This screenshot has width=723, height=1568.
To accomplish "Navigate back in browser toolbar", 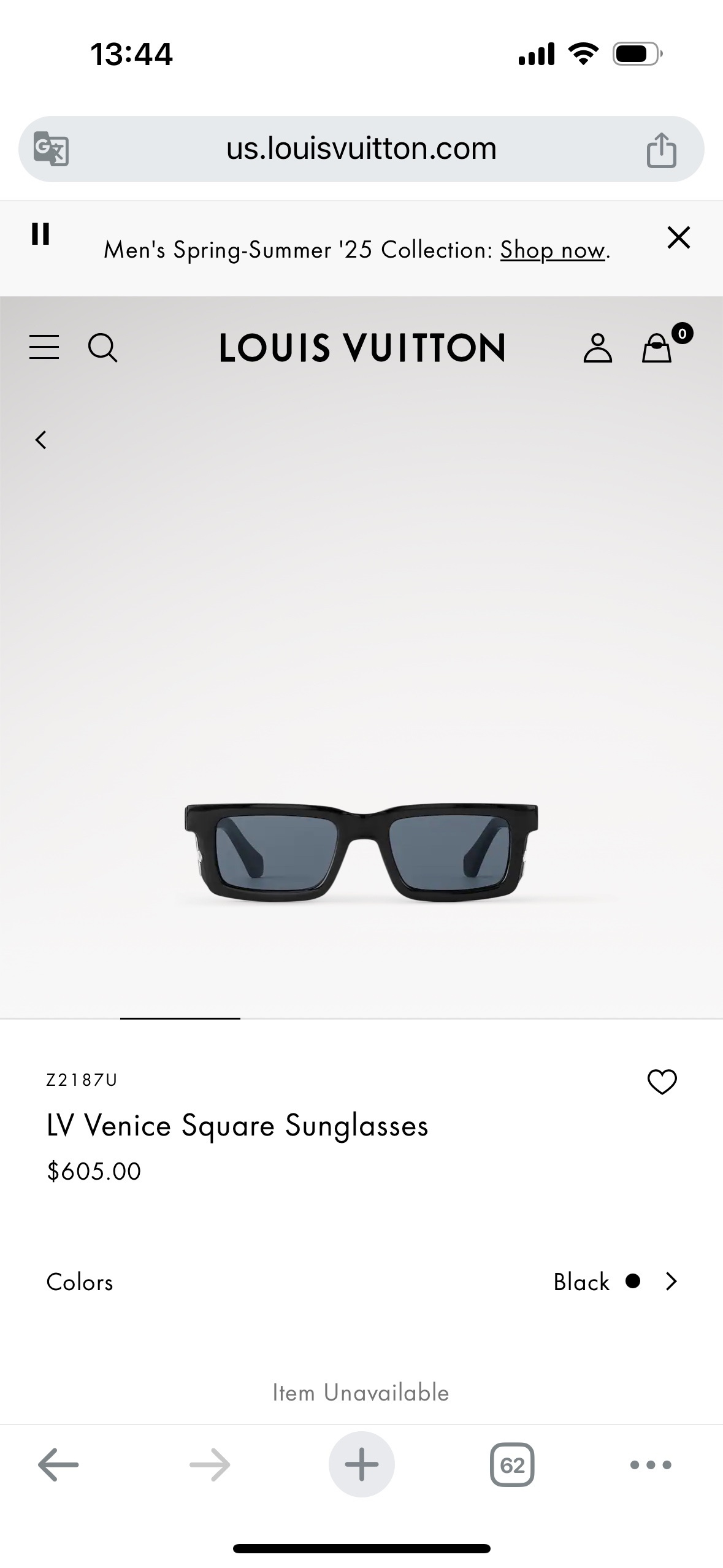I will 58,1465.
